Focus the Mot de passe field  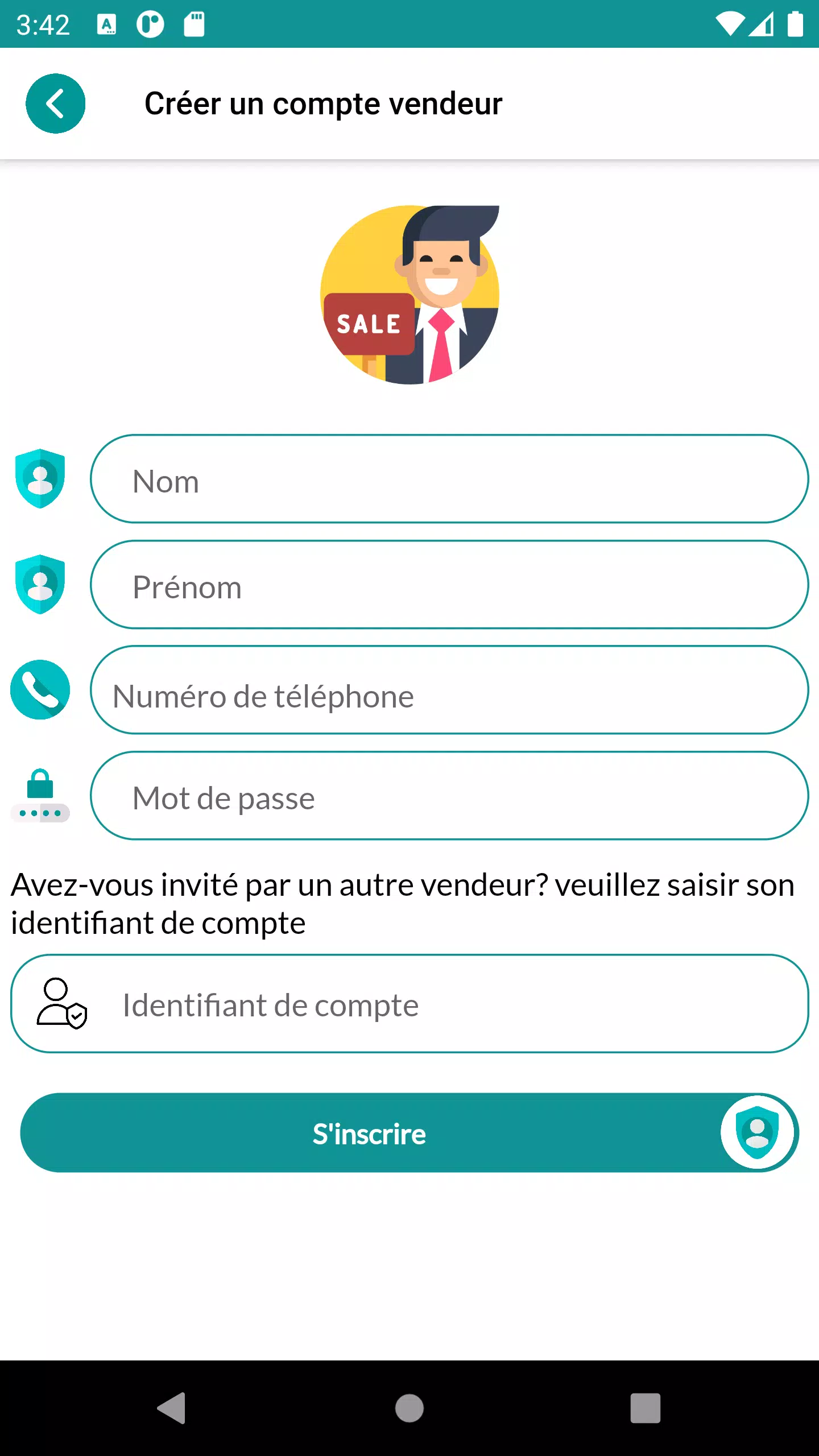pos(449,796)
